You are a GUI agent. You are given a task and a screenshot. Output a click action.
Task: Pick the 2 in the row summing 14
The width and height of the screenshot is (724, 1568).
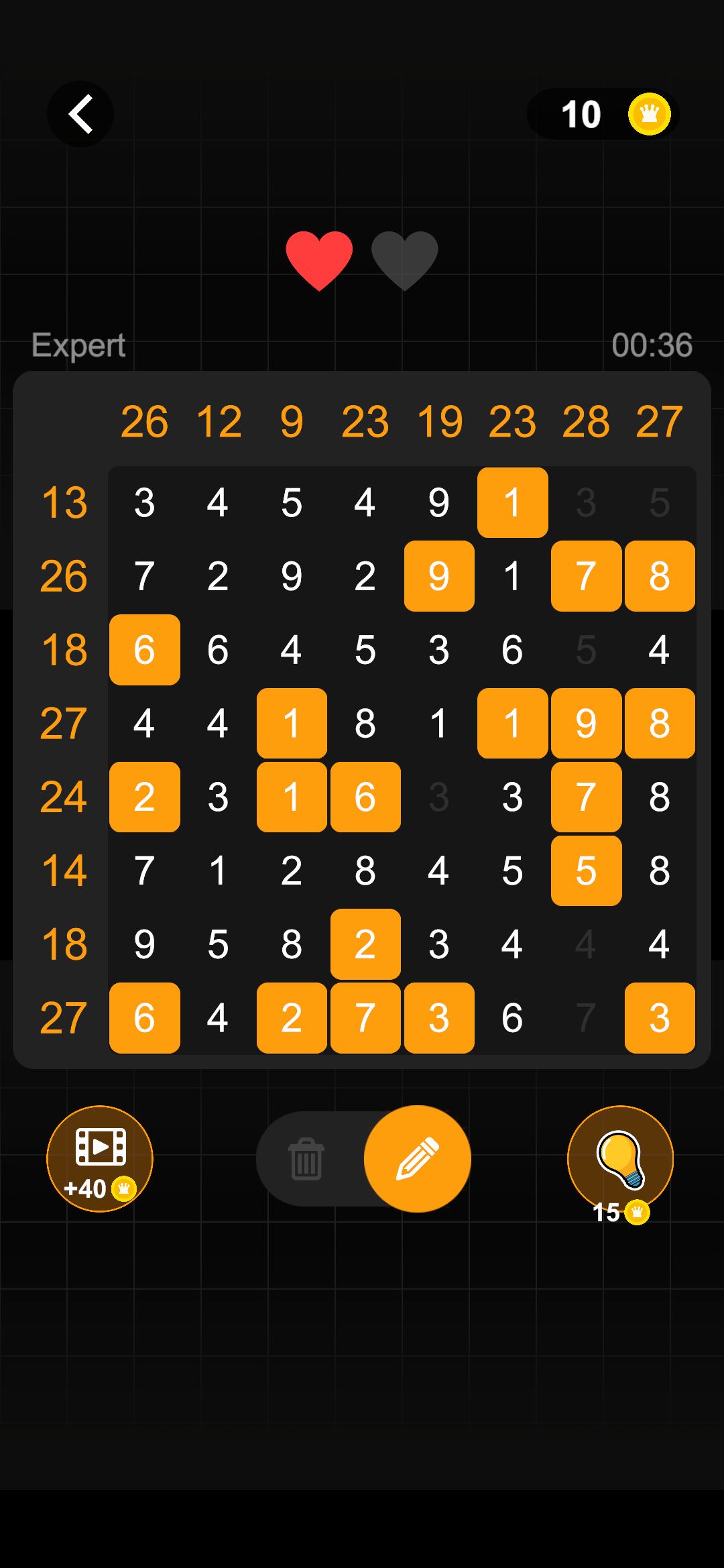tap(292, 871)
